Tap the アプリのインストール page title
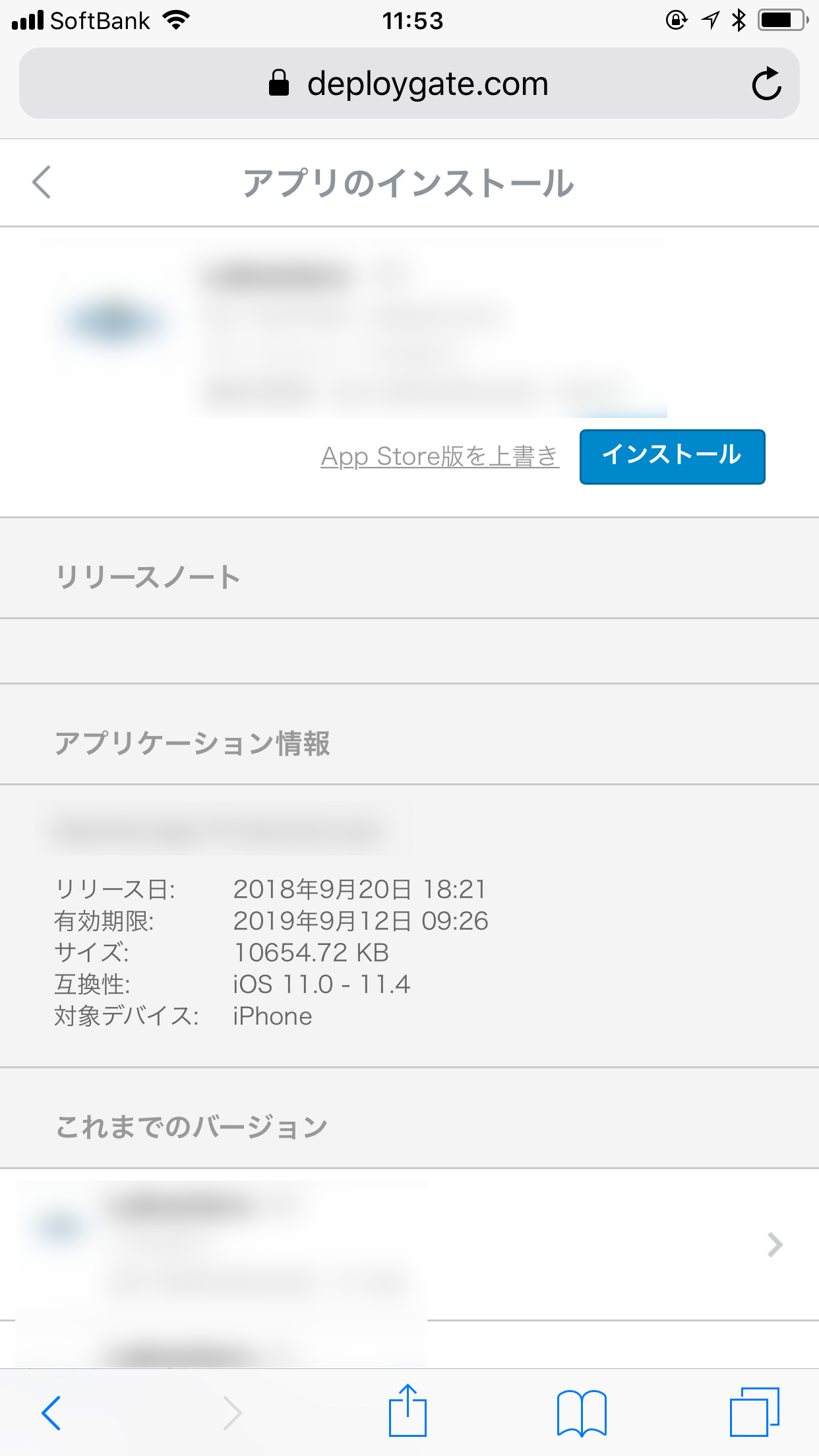This screenshot has width=819, height=1456. click(409, 183)
